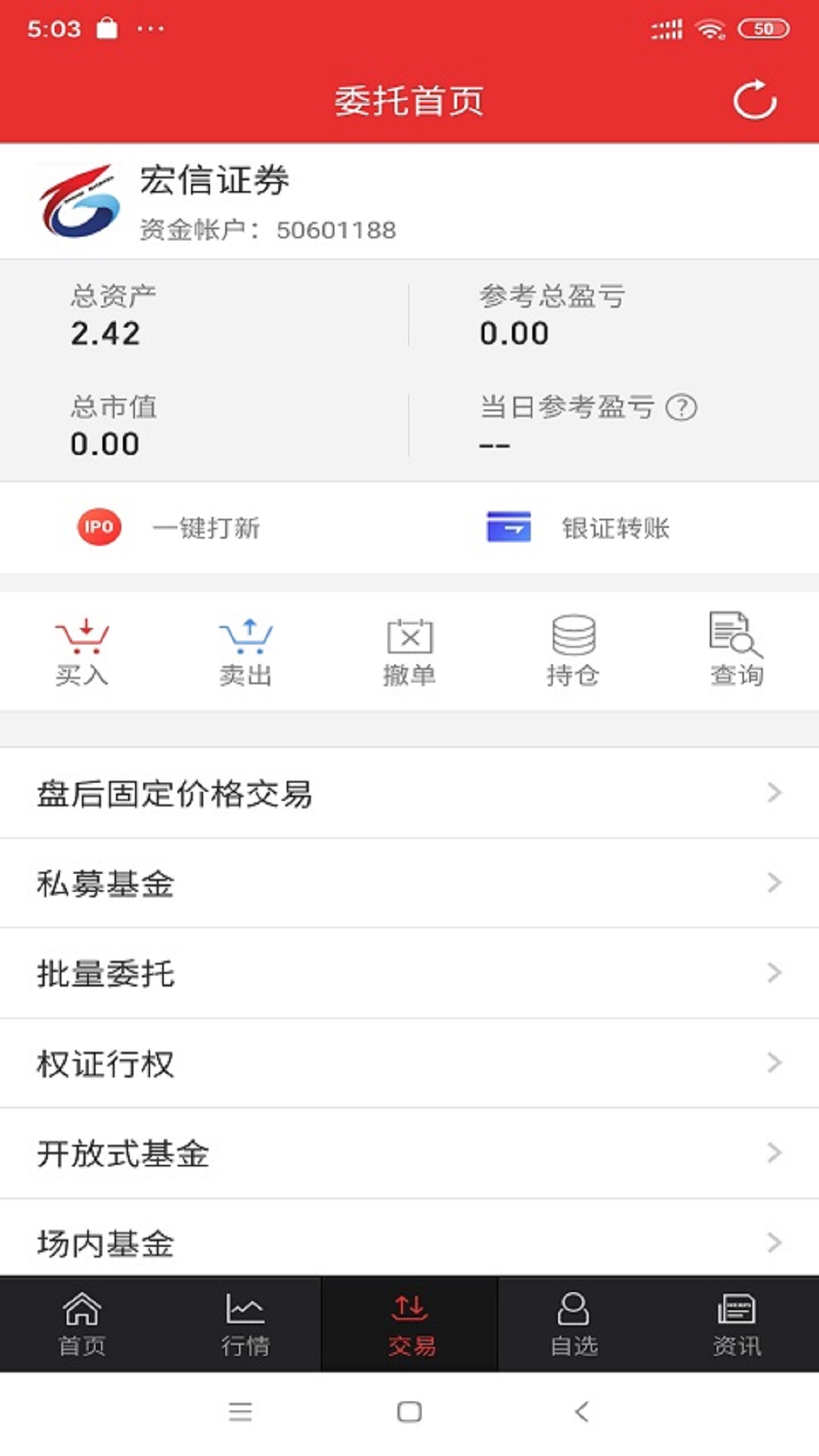Viewport: 819px width, 1456px height.
Task: Open the 场内基金 row
Action: pyautogui.click(x=409, y=1241)
